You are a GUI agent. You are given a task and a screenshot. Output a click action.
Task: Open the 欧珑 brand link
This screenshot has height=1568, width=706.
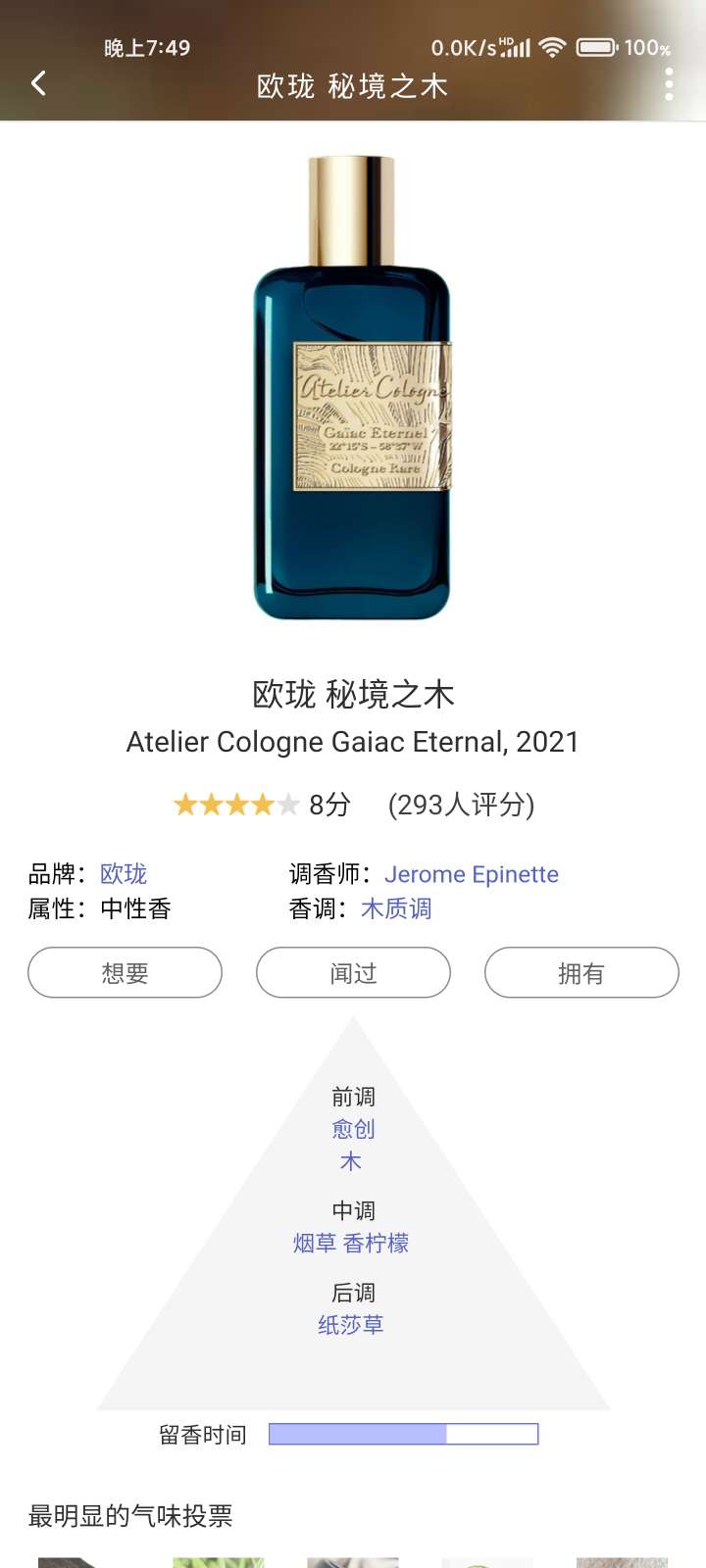click(x=124, y=874)
